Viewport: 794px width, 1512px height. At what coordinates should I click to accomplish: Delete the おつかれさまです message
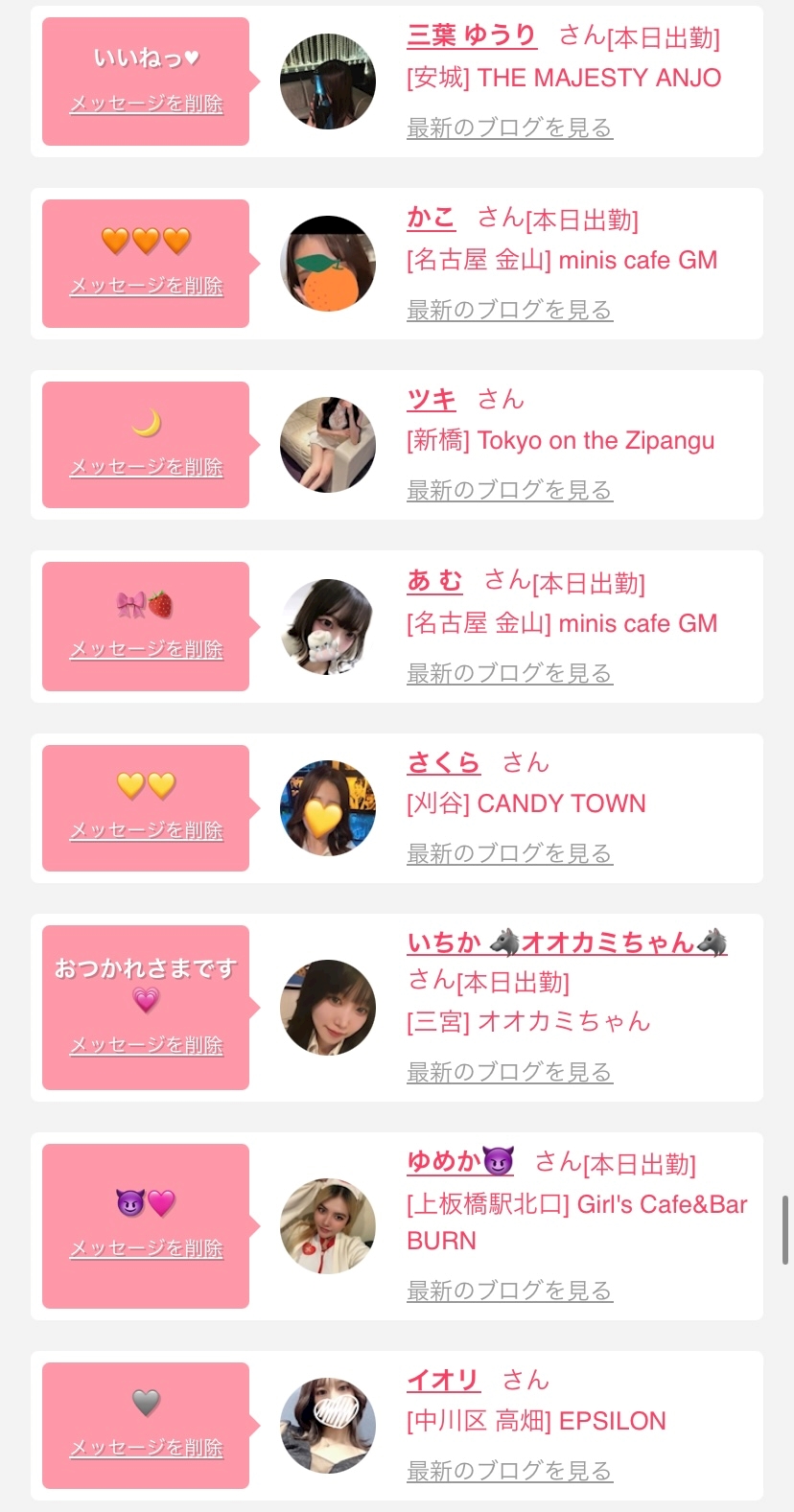146,1045
